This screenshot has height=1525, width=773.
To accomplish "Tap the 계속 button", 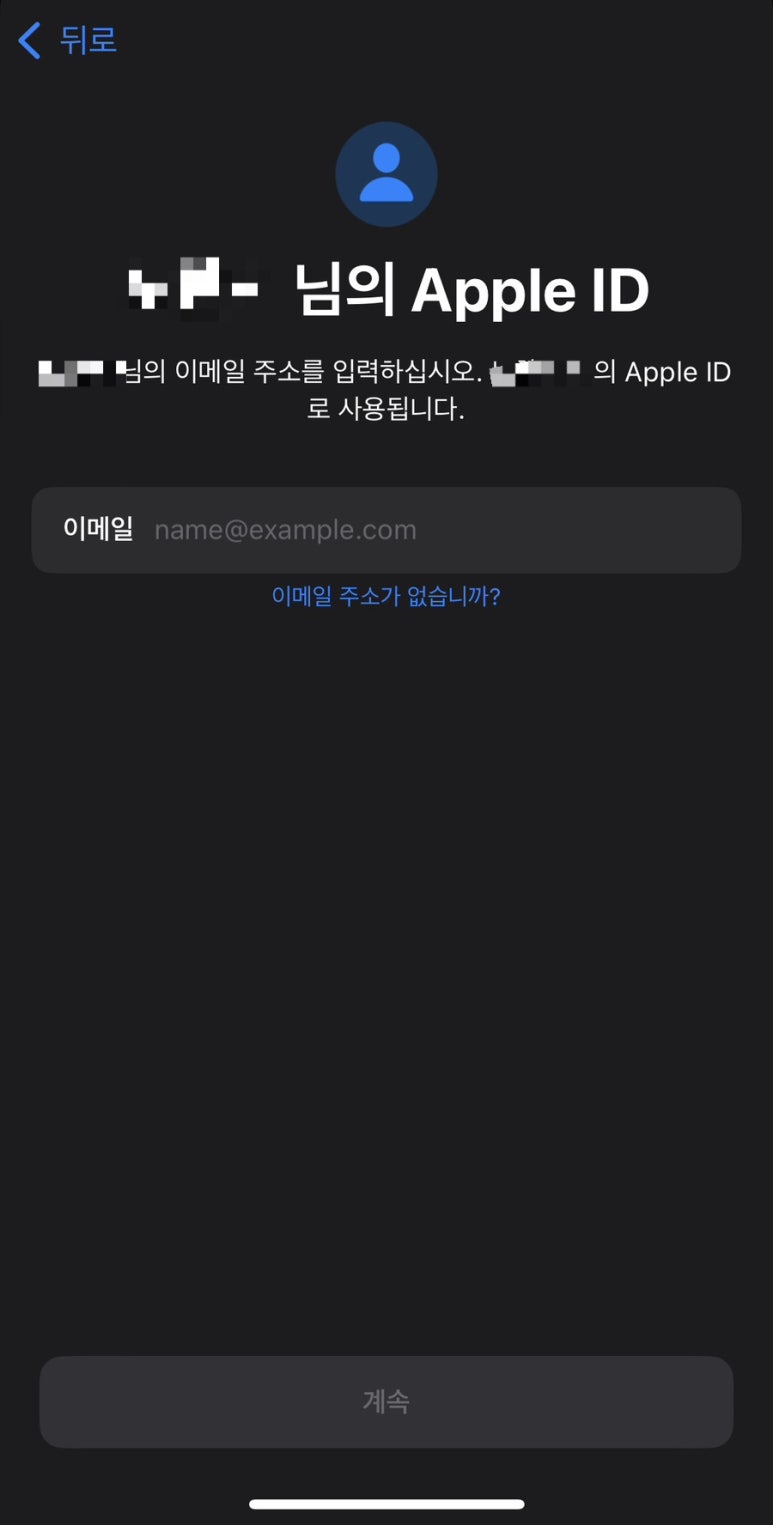I will coord(386,1401).
